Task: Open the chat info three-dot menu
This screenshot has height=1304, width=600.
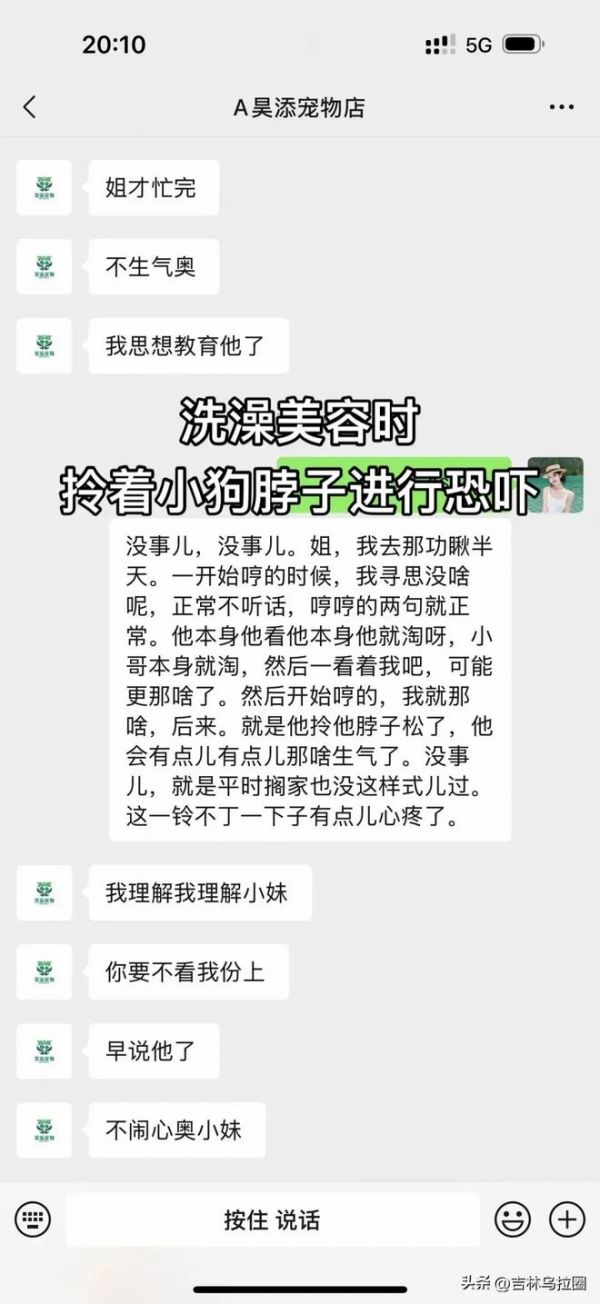Action: (x=562, y=107)
